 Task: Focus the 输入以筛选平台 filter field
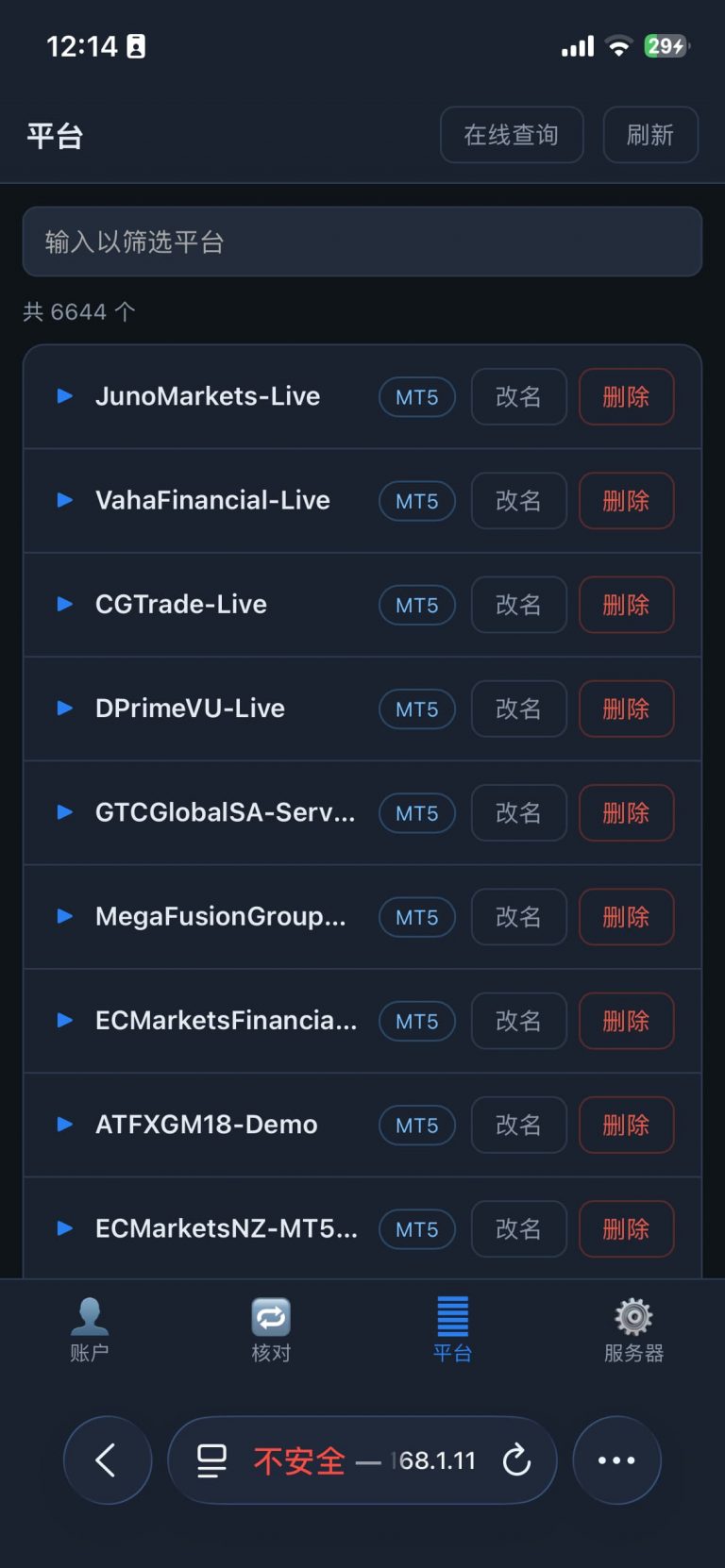[x=362, y=242]
